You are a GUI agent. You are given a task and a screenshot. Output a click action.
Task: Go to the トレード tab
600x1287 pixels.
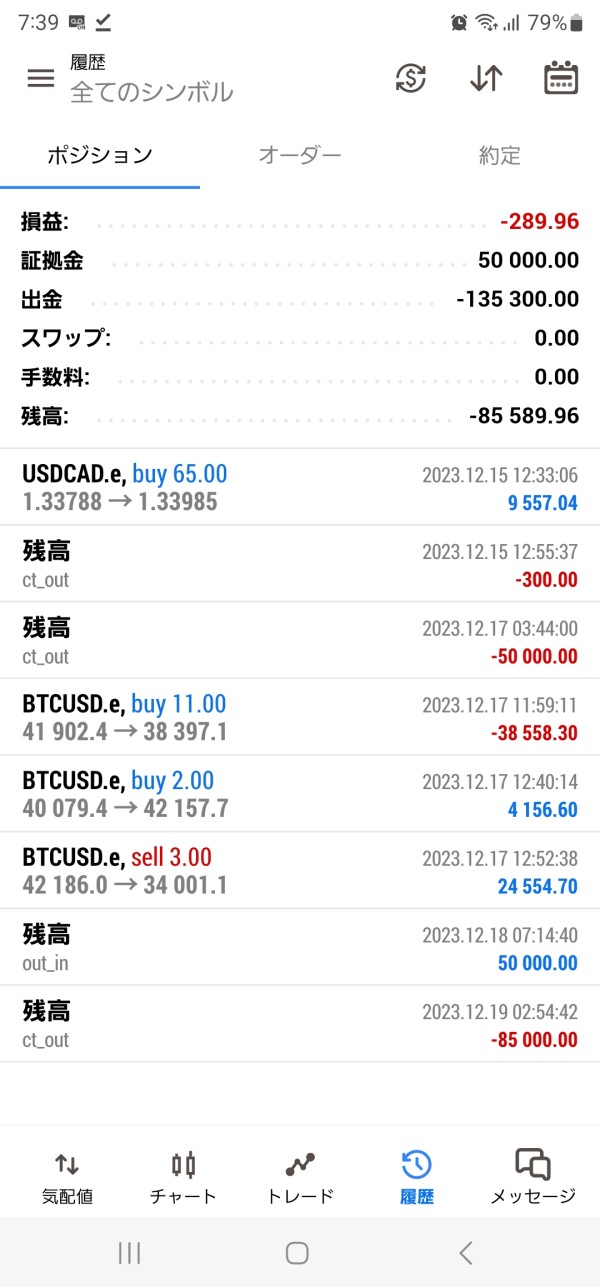click(300, 1176)
